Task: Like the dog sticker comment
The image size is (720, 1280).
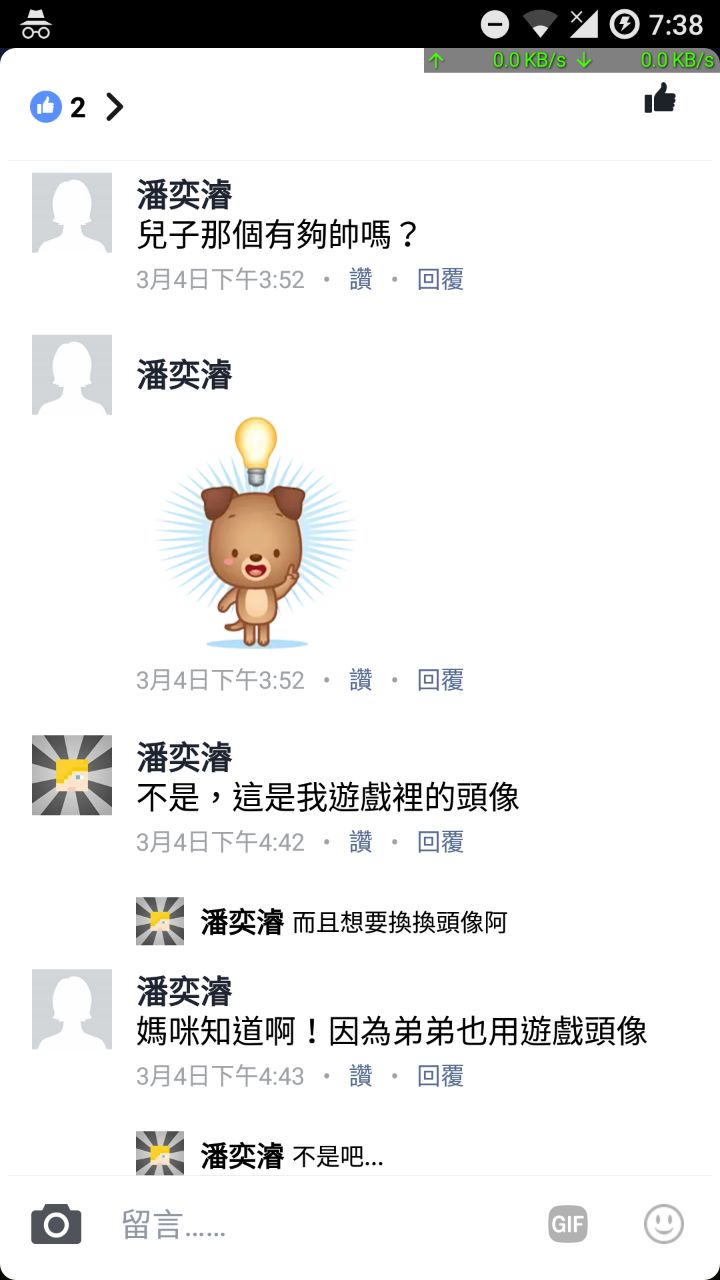Action: pos(360,680)
